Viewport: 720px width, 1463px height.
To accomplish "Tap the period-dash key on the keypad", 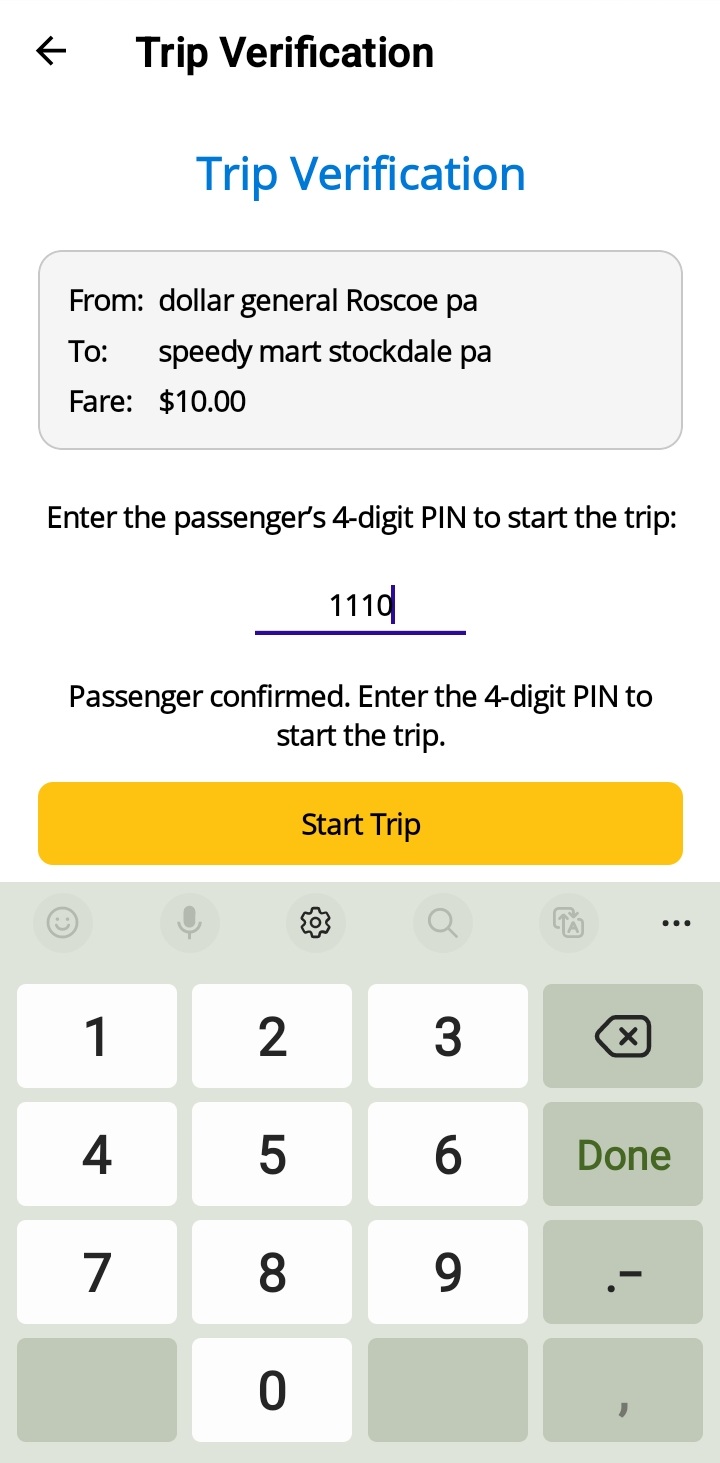I will 622,1272.
